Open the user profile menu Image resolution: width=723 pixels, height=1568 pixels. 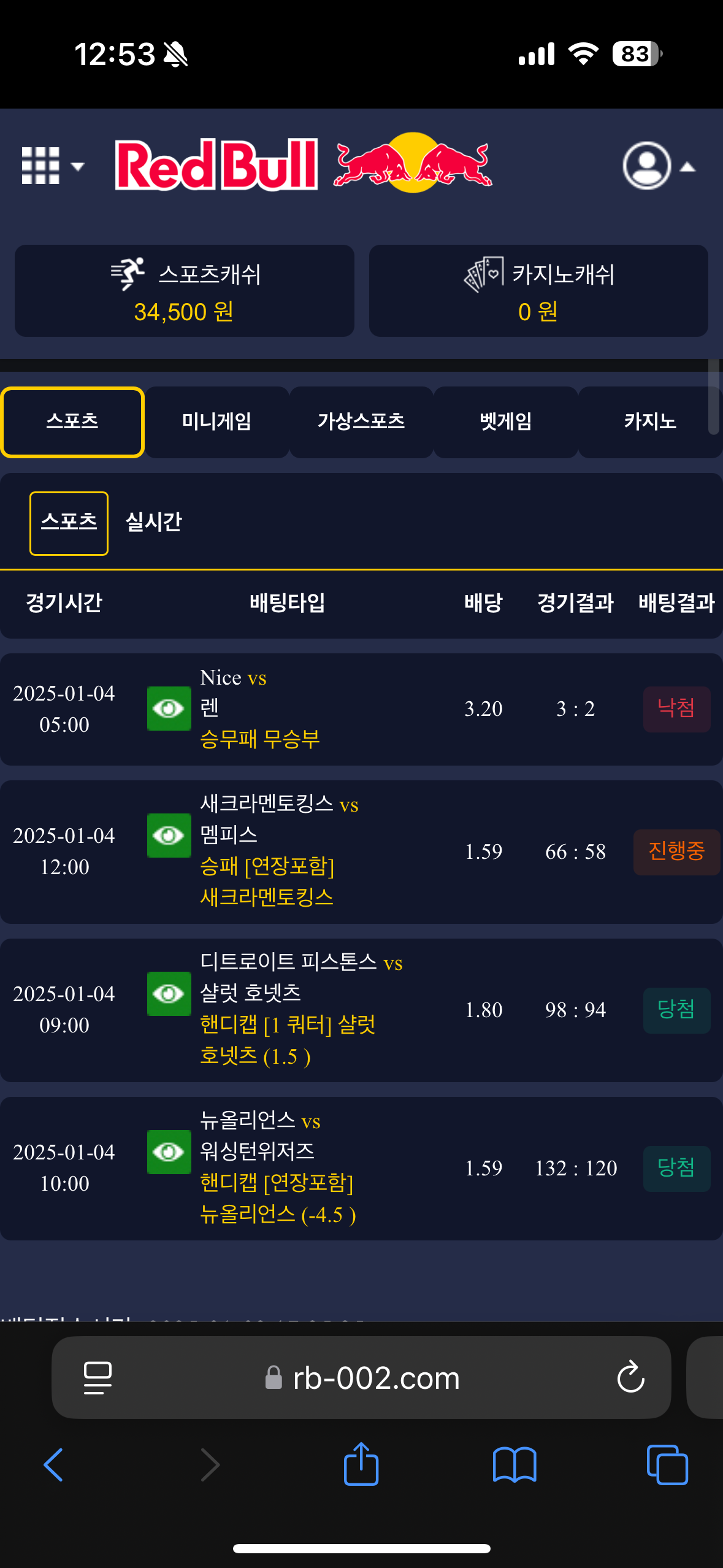[659, 166]
